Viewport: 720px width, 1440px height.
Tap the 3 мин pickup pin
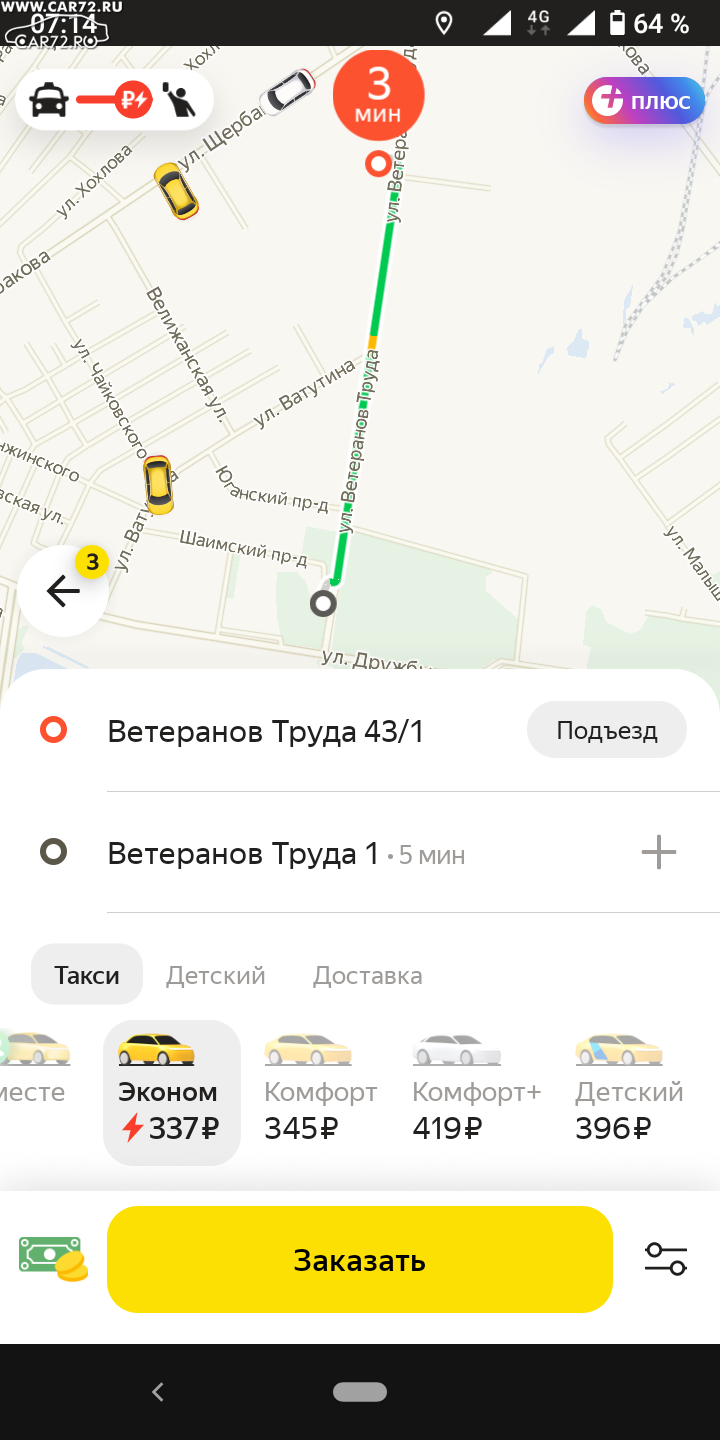(379, 98)
